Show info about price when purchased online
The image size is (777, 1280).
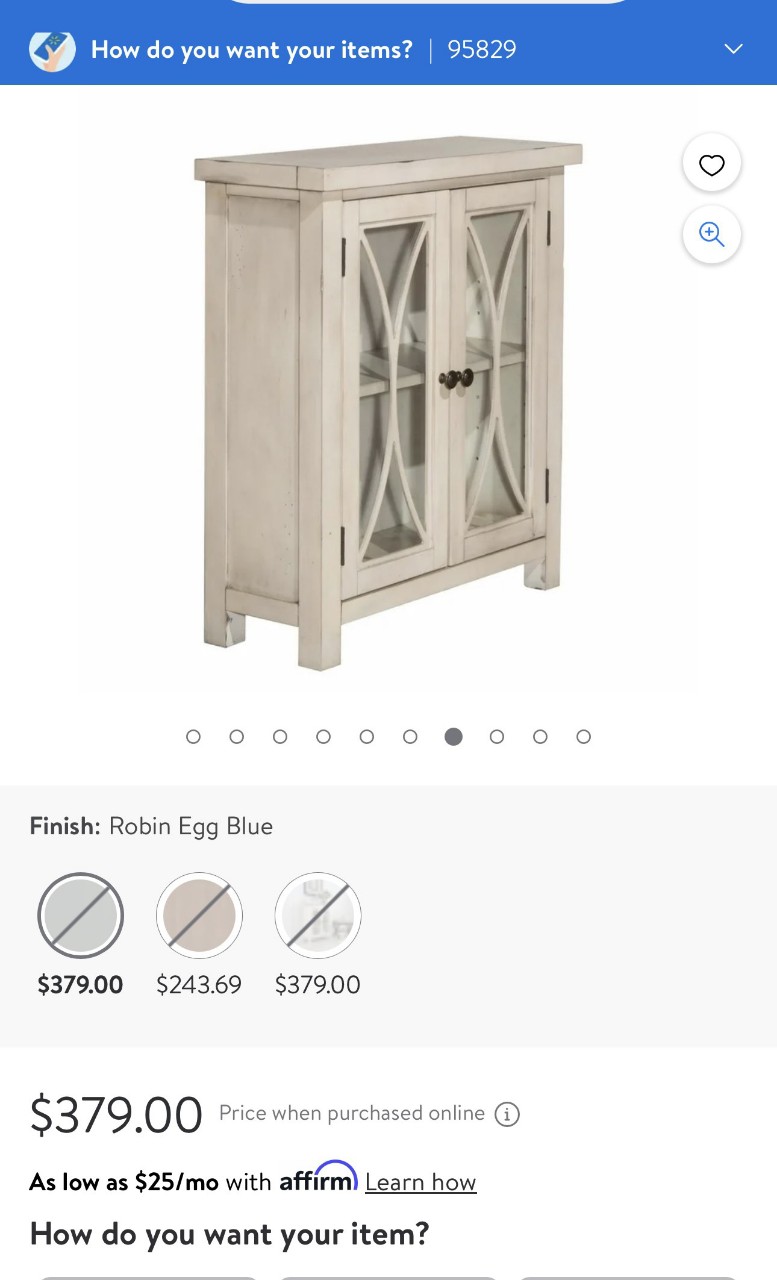click(507, 1114)
